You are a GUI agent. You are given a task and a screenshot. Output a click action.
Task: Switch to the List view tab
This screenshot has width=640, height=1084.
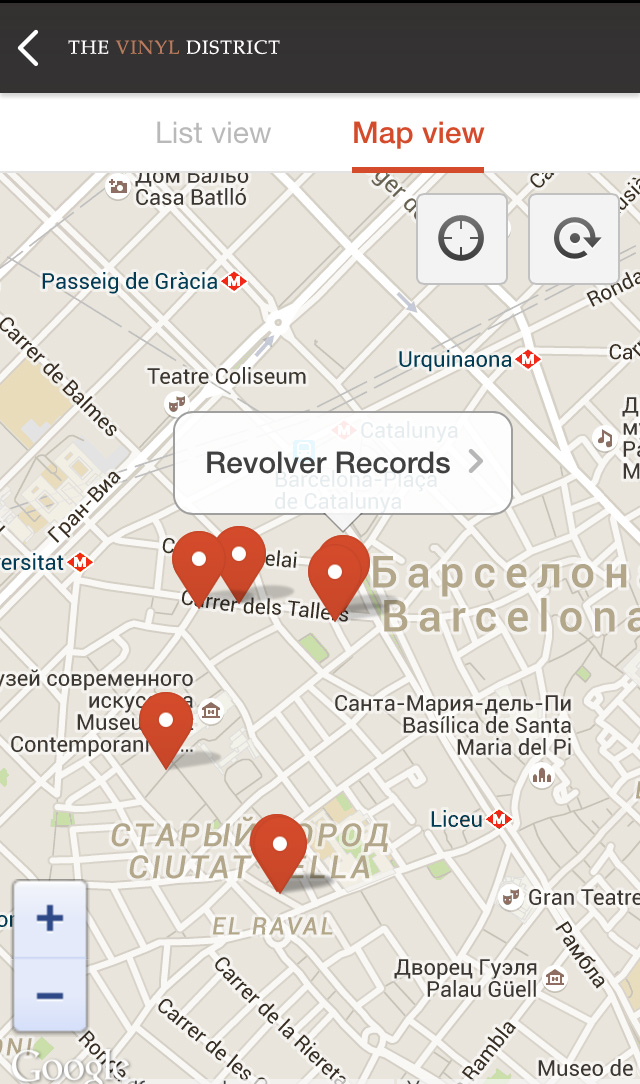tap(213, 134)
